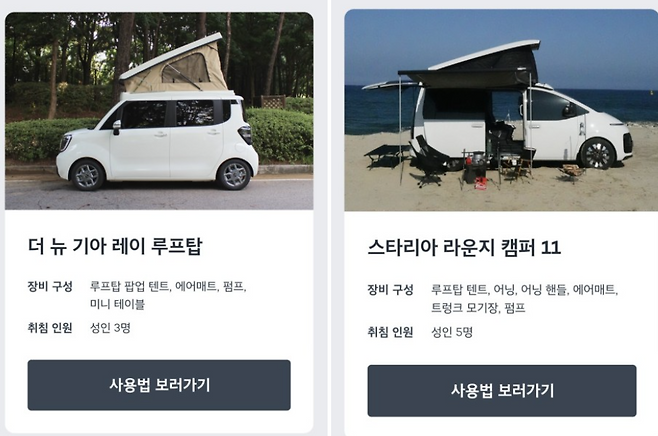Viewport: 658px width, 436px height.
Task: Tap 사용법 보러가기 under 더 뉴 기아 레이 루프탑
Action: pos(159,385)
